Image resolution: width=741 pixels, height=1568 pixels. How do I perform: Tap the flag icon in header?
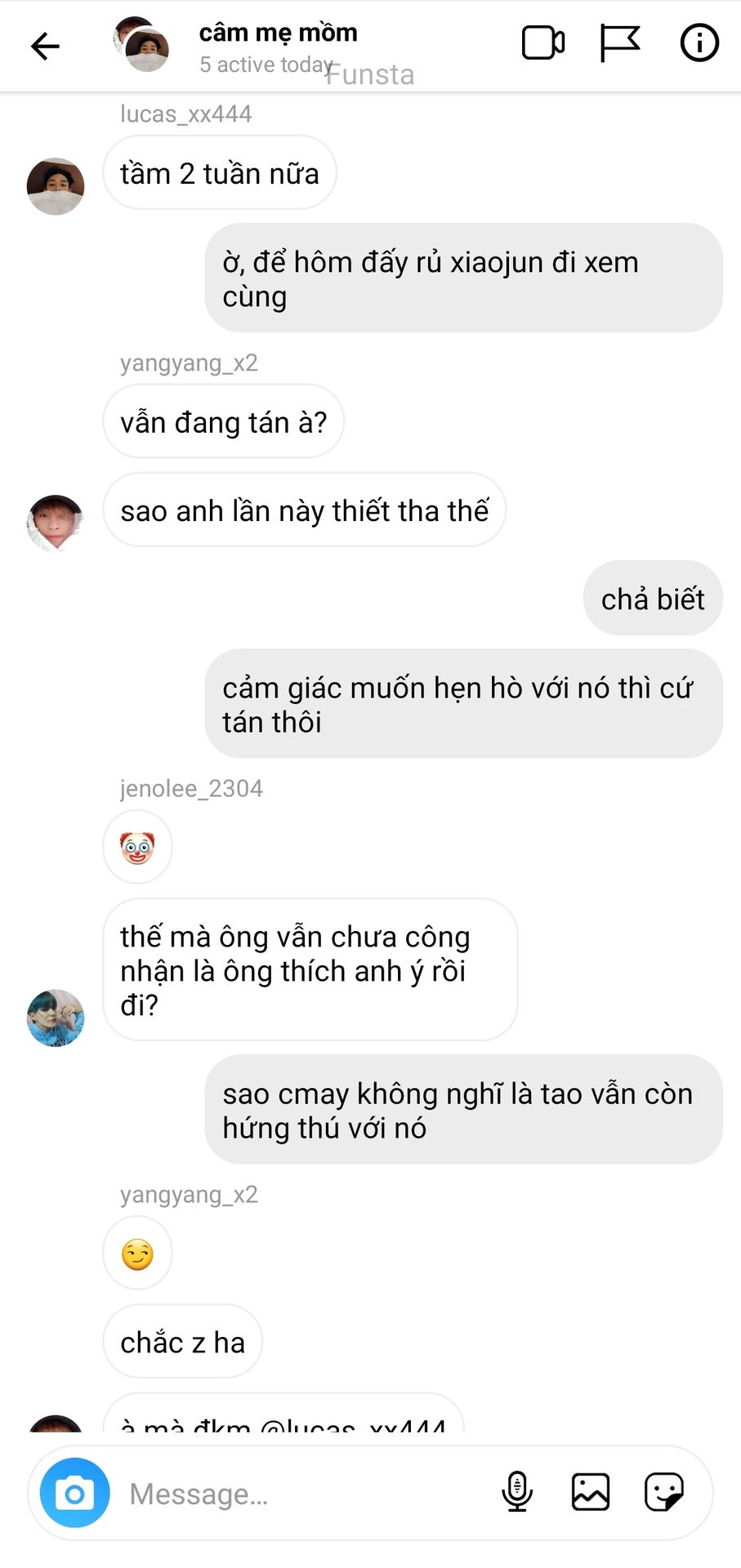coord(619,43)
